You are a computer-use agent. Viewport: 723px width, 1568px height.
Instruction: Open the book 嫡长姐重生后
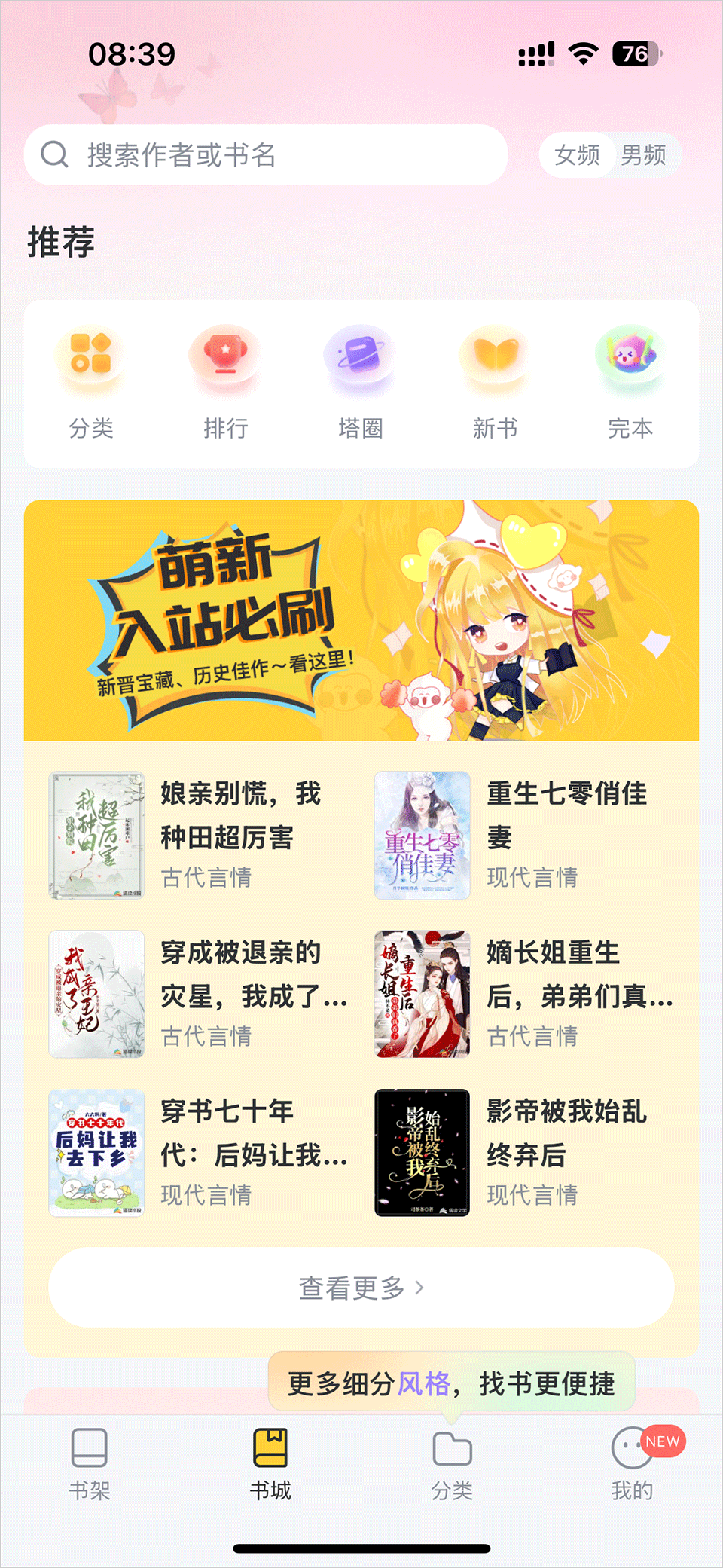524,994
